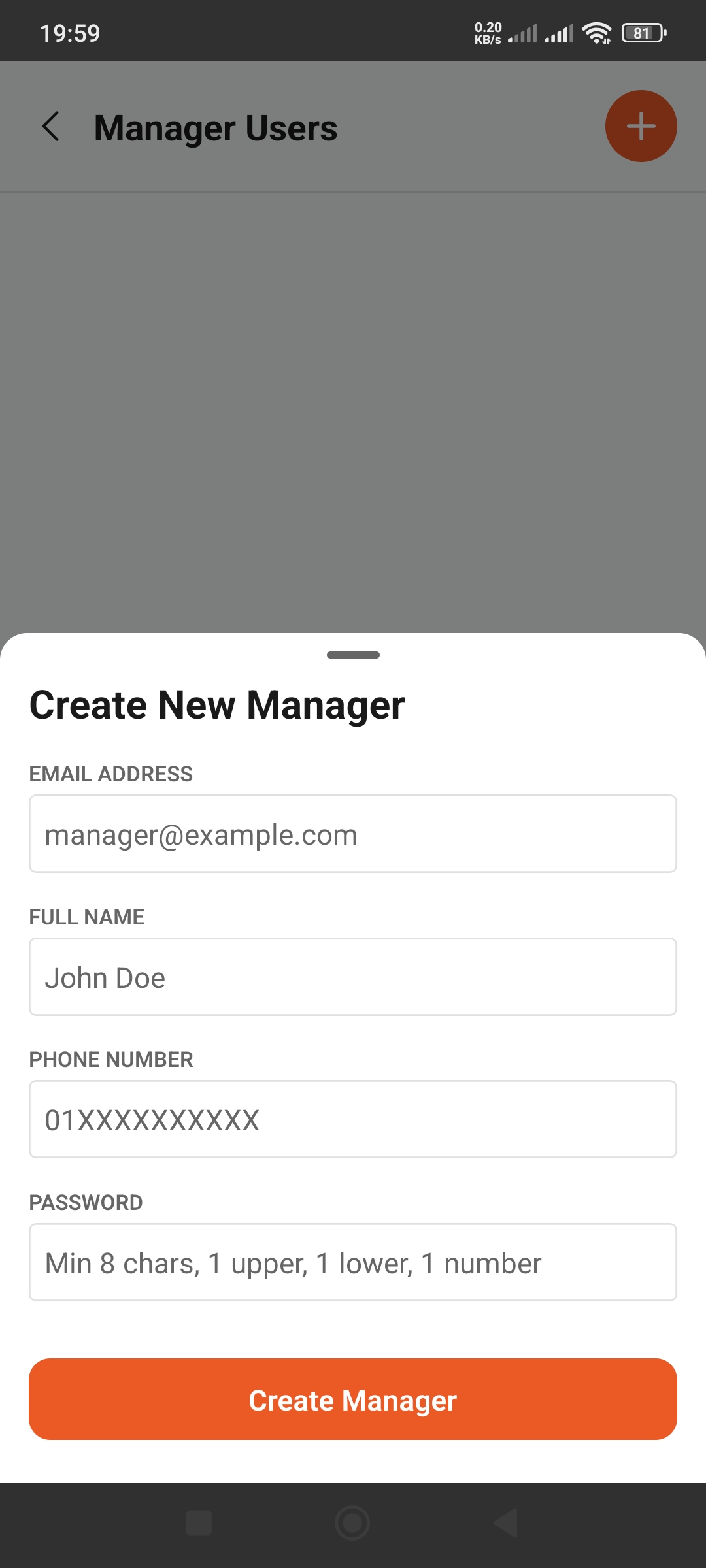This screenshot has width=706, height=1568.
Task: Tap the recents square navigation button
Action: point(200,1521)
